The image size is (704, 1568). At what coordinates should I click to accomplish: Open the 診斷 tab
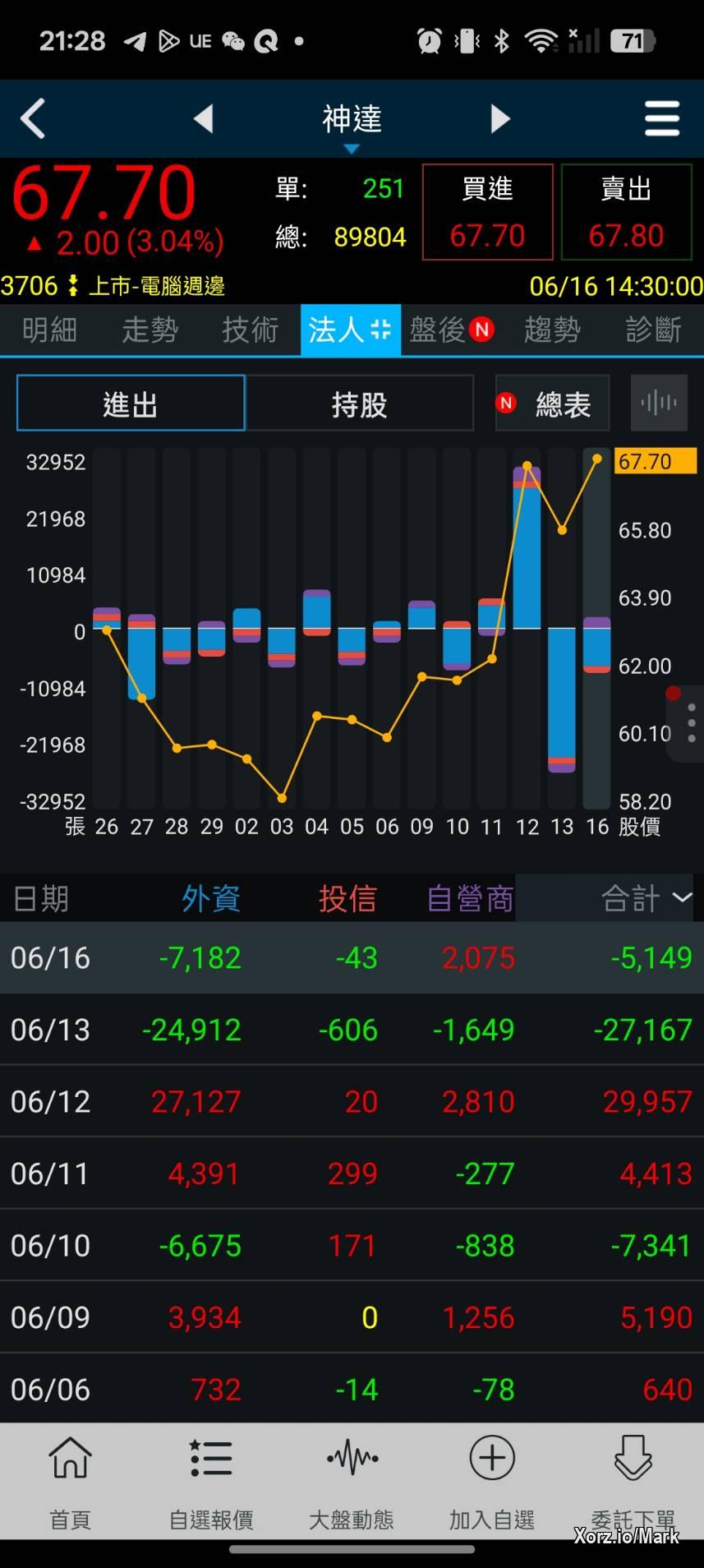pyautogui.click(x=654, y=330)
